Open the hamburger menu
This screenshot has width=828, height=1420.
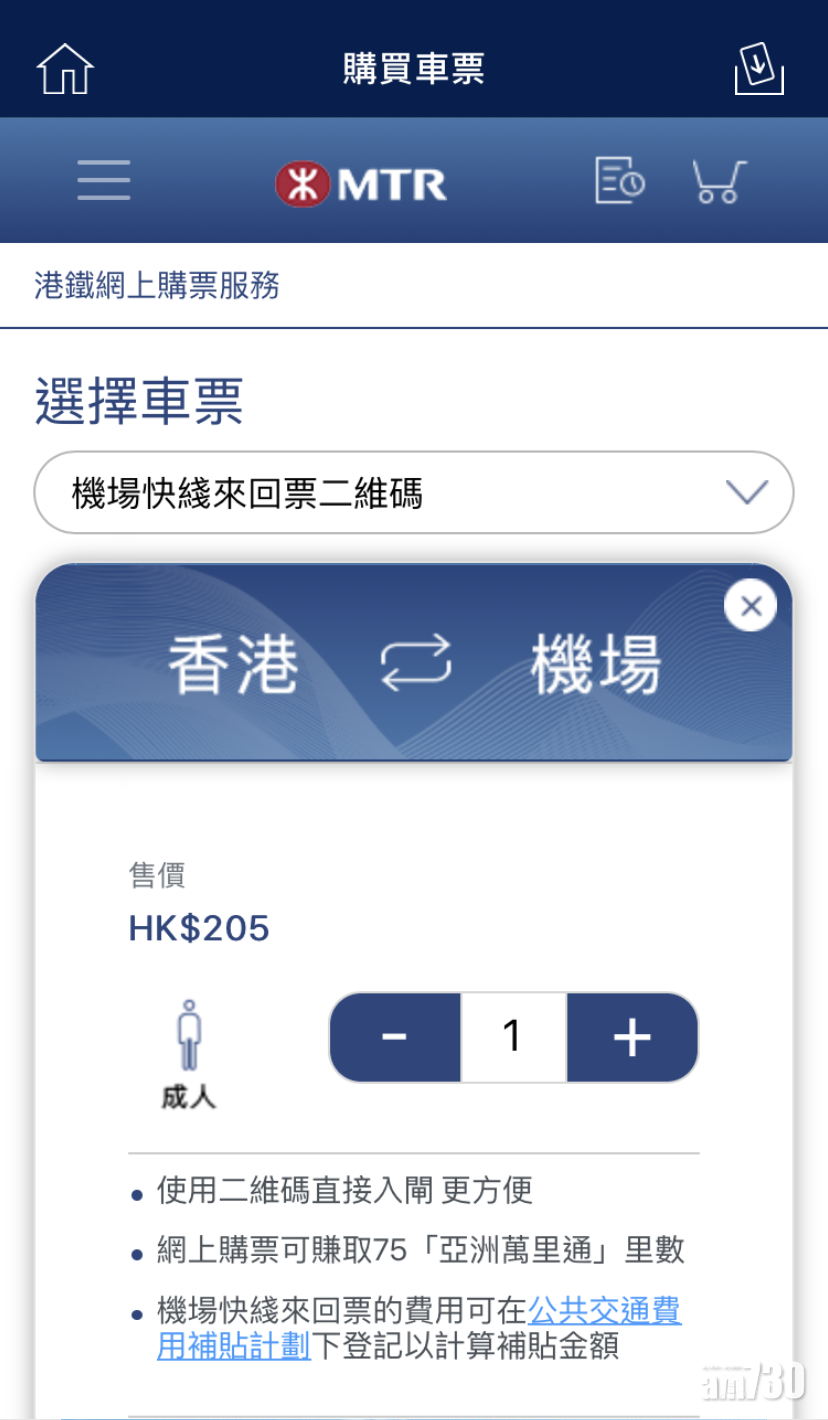coord(104,181)
